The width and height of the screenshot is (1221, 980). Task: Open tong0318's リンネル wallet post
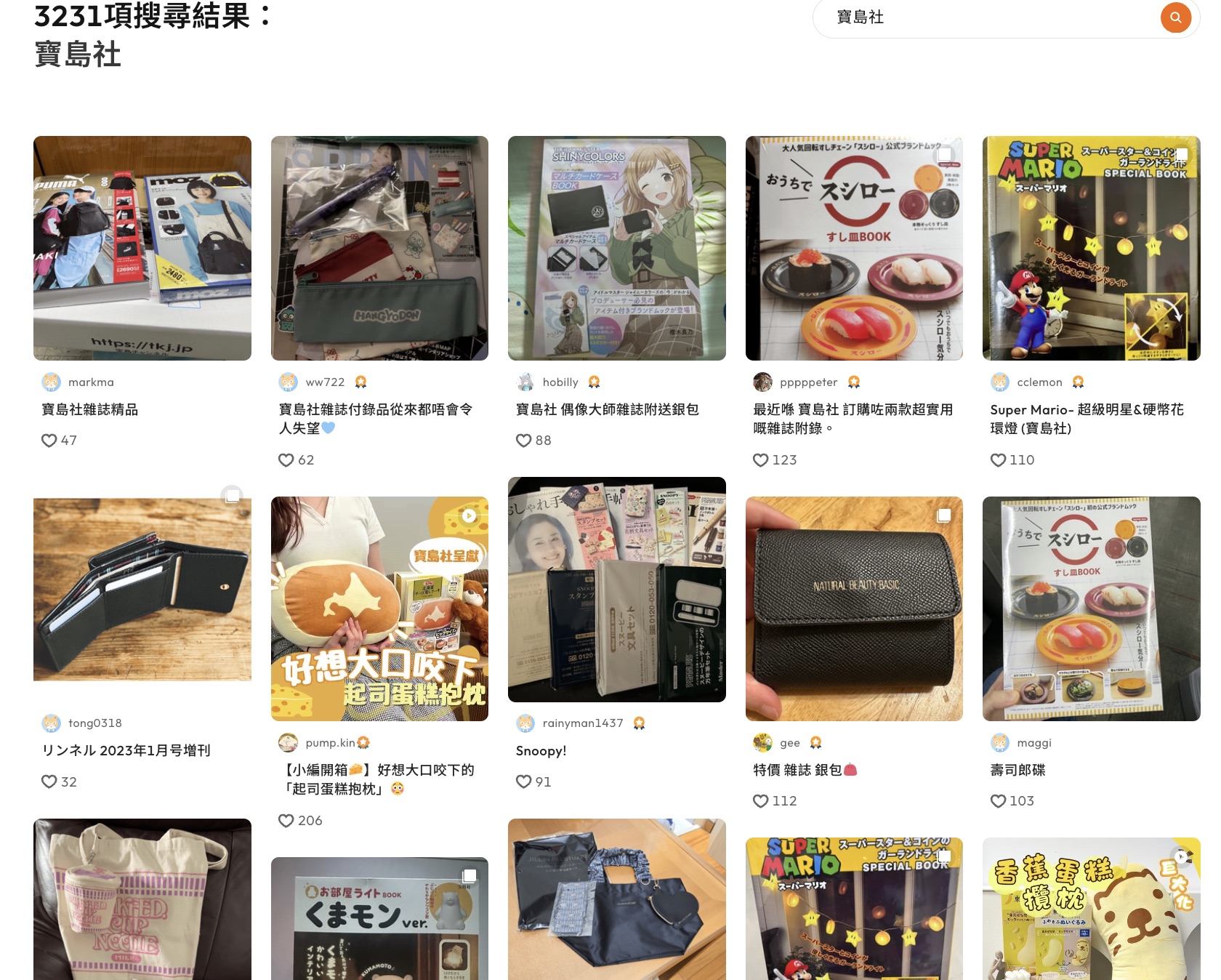[x=142, y=589]
